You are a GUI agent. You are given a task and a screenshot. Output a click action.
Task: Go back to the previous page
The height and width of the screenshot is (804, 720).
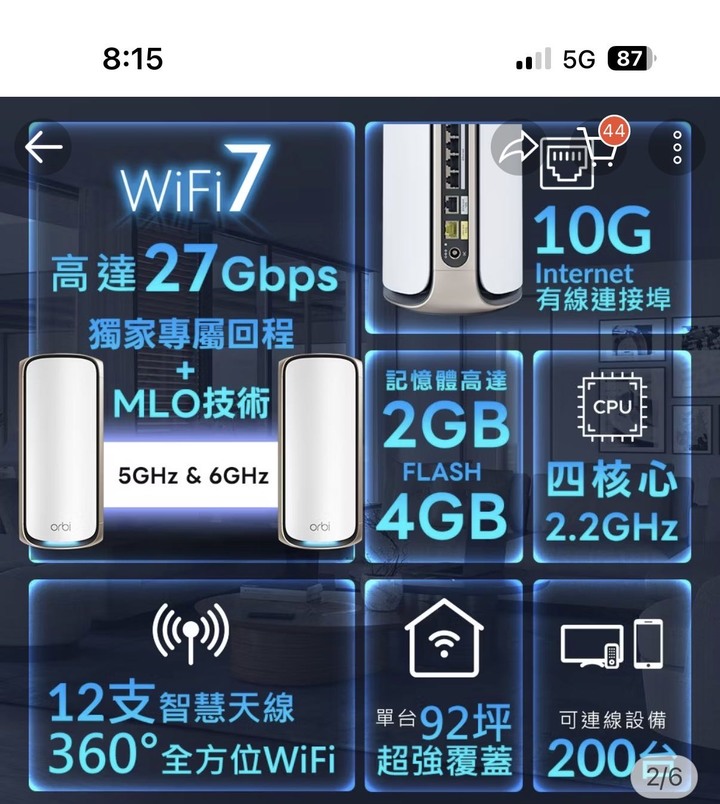(x=43, y=147)
